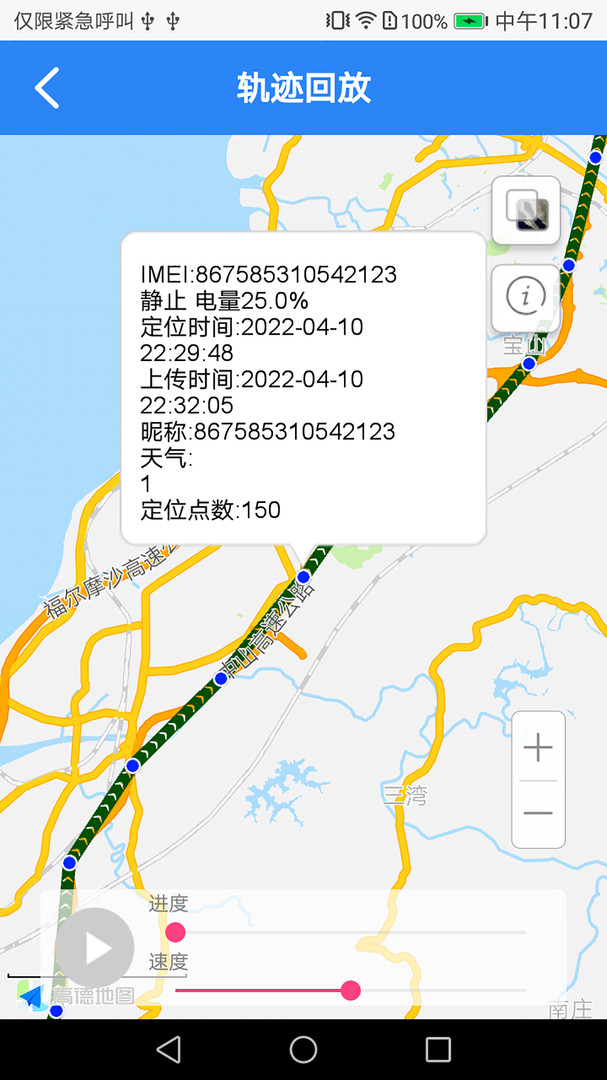Tap the system home button
The height and width of the screenshot is (1080, 607).
[303, 1050]
